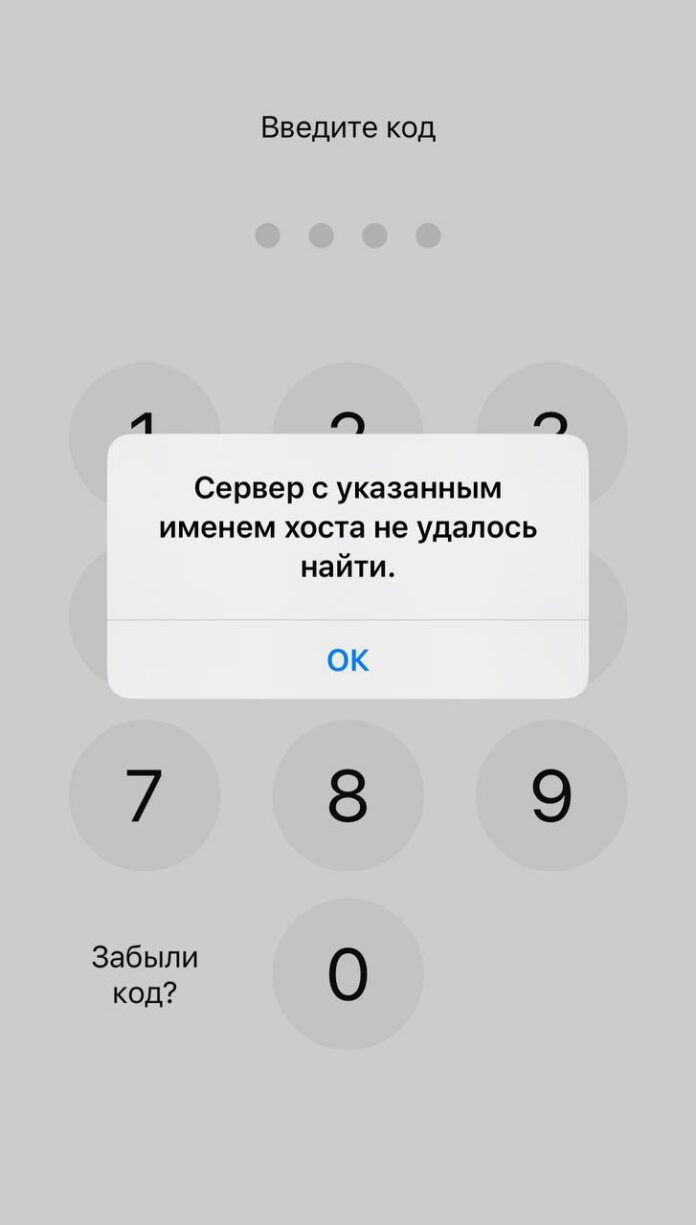Open the "Забыли код?" recovery link
Image resolution: width=696 pixels, height=1225 pixels.
[x=145, y=975]
